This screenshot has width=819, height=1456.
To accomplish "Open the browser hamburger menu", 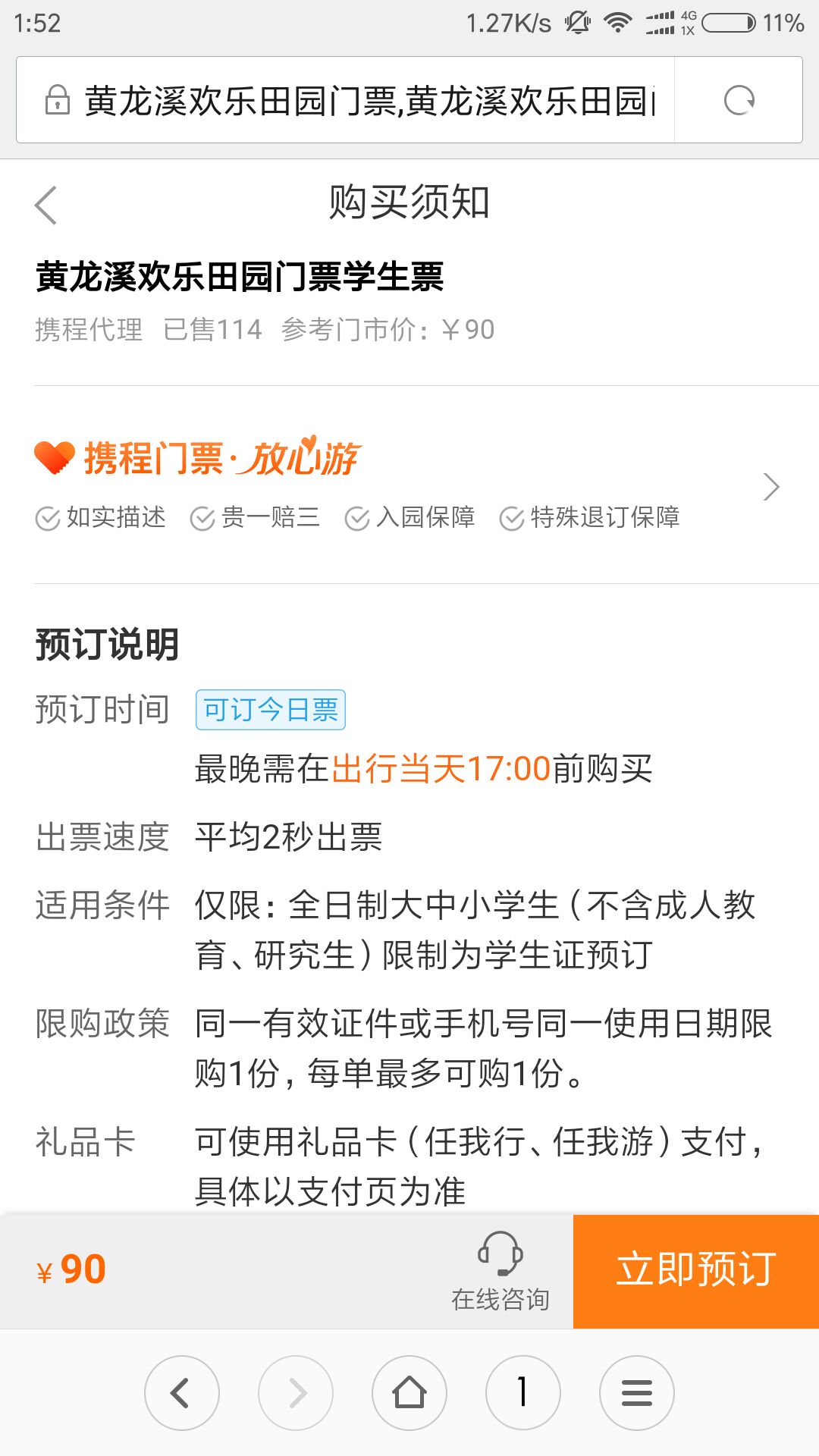I will tap(637, 1393).
